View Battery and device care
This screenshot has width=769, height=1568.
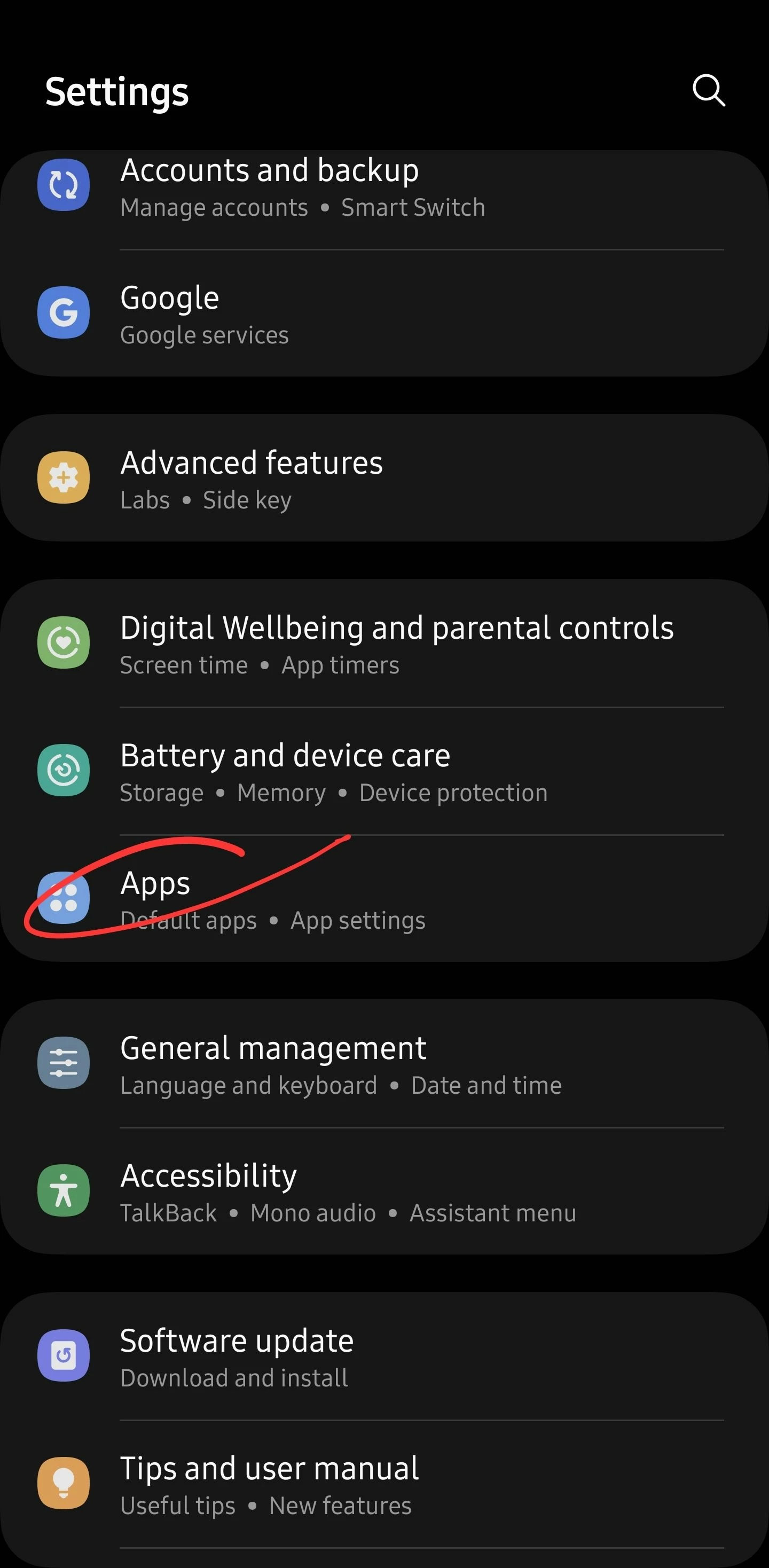(x=285, y=772)
